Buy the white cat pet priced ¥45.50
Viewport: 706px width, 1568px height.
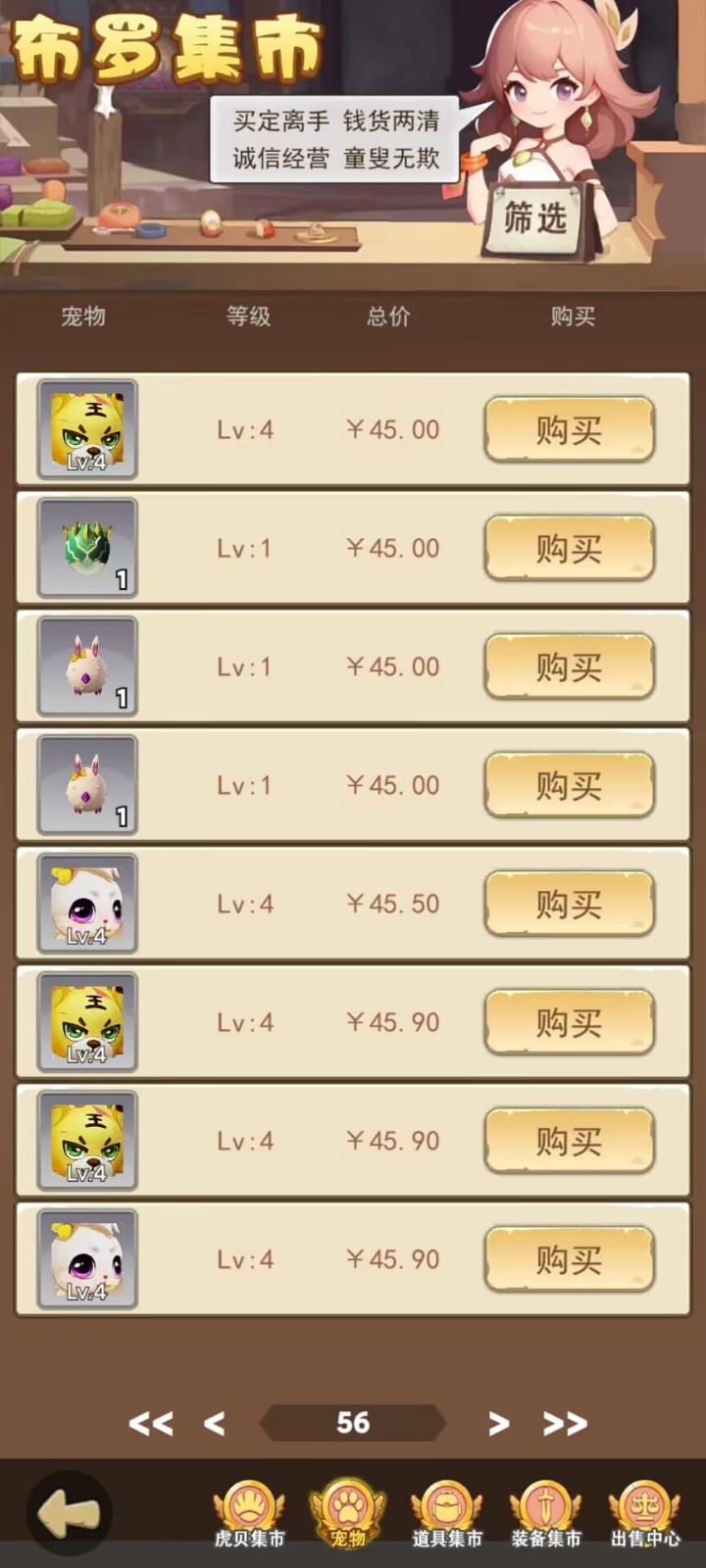tap(569, 903)
